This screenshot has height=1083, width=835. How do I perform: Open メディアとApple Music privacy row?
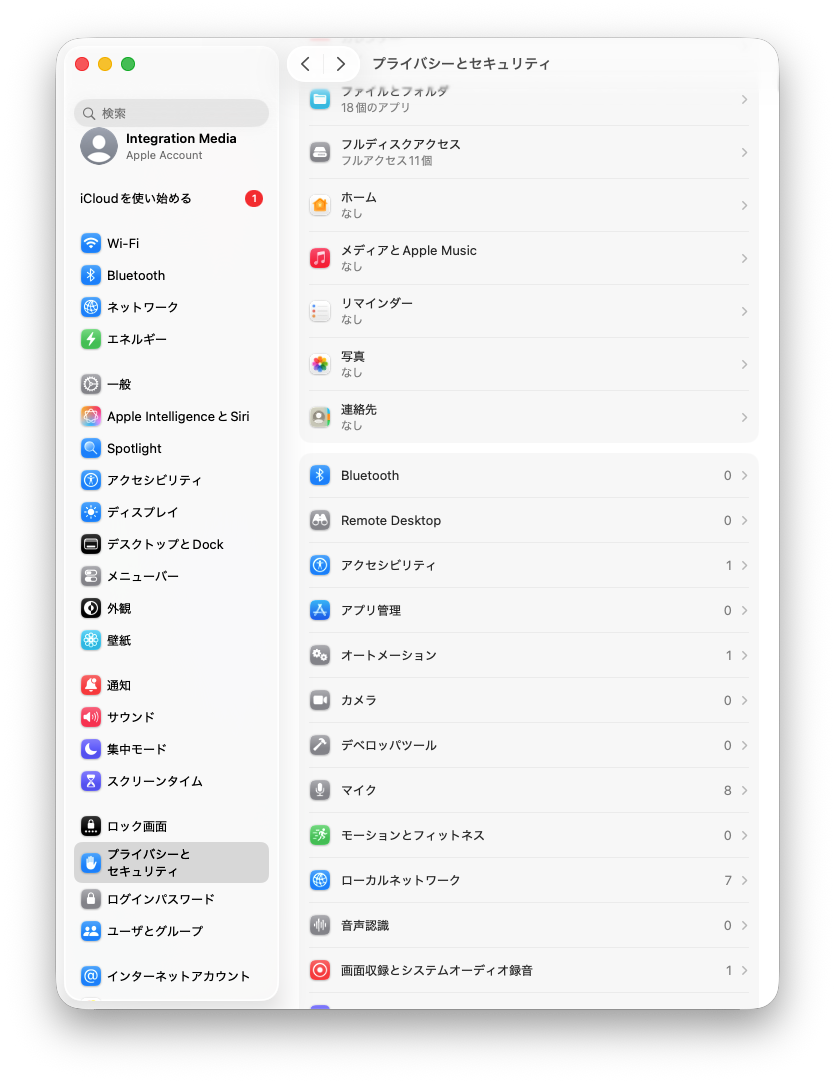click(x=528, y=258)
